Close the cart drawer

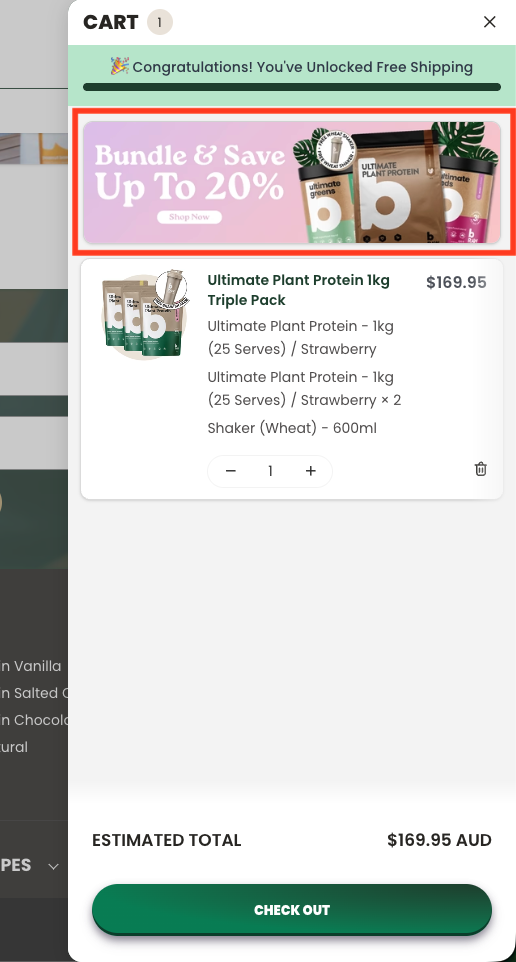[489, 22]
